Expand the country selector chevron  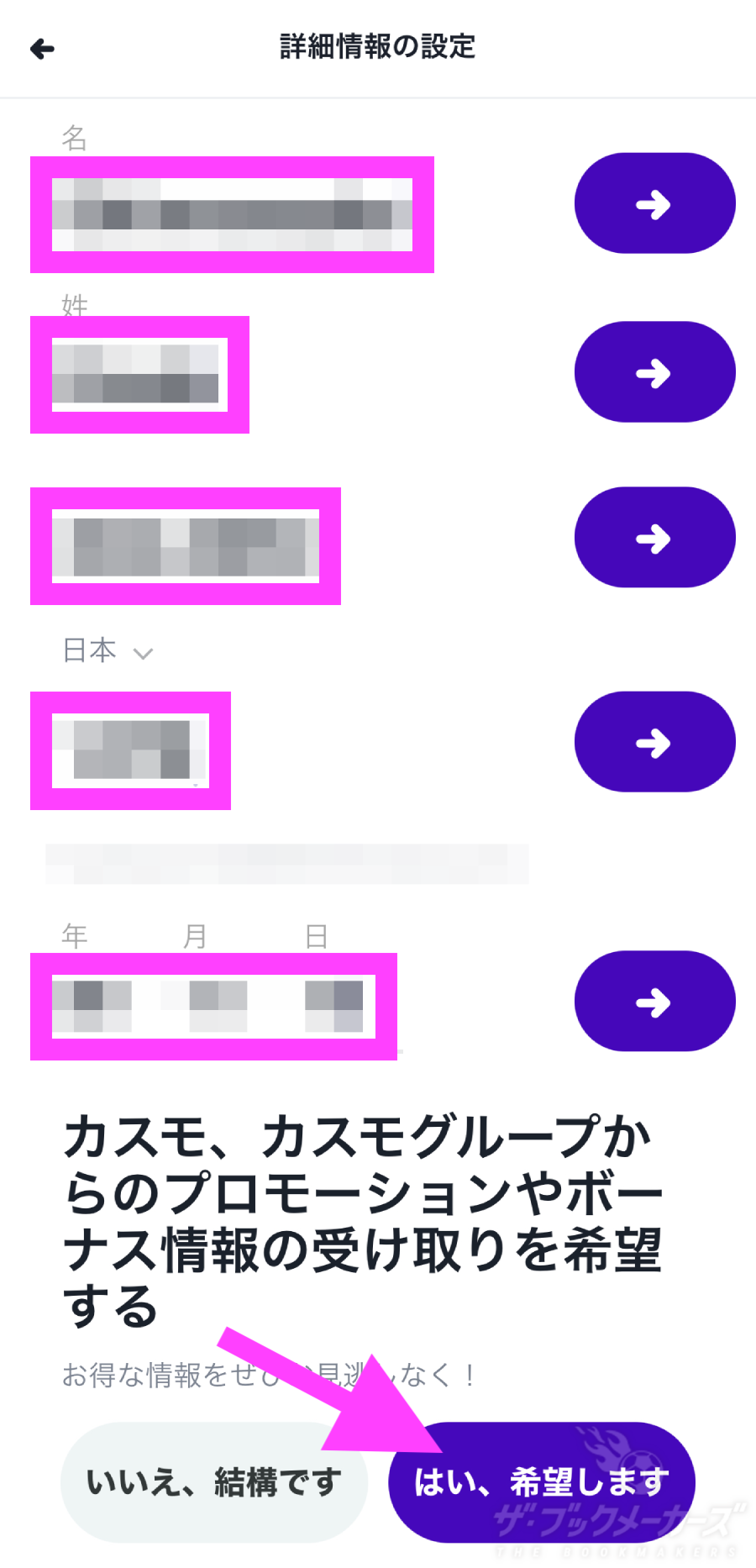coord(144,653)
